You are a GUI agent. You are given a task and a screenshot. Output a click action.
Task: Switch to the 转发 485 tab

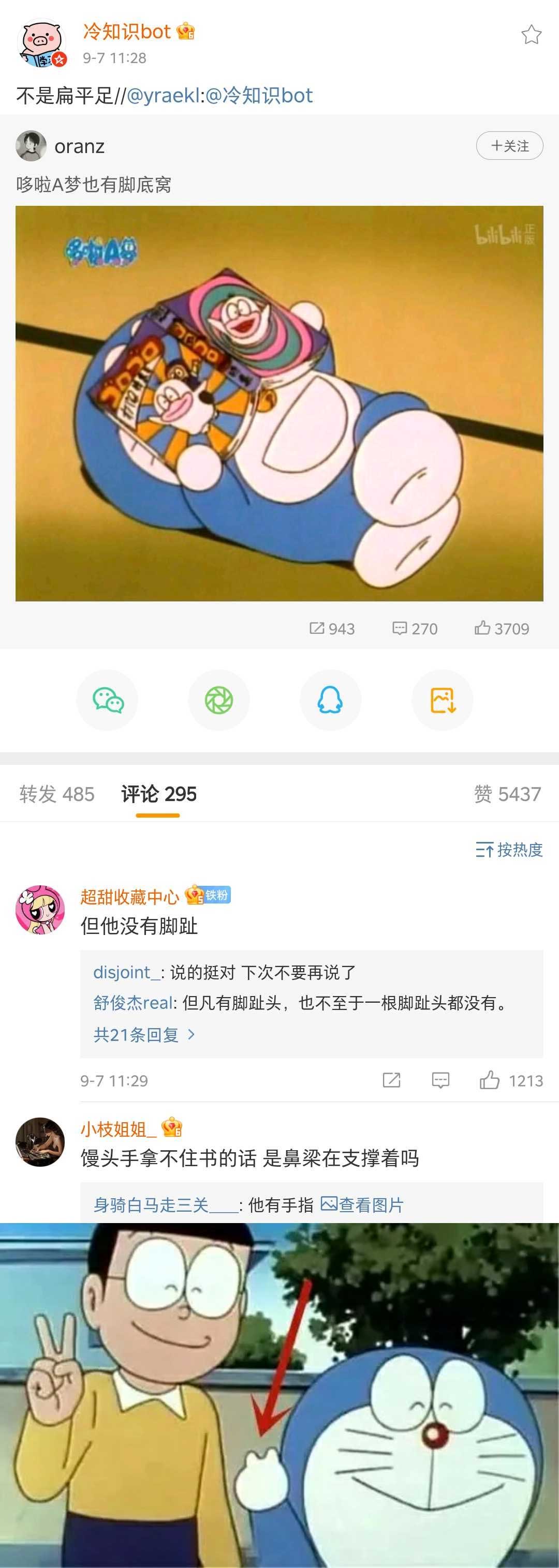pos(56,794)
